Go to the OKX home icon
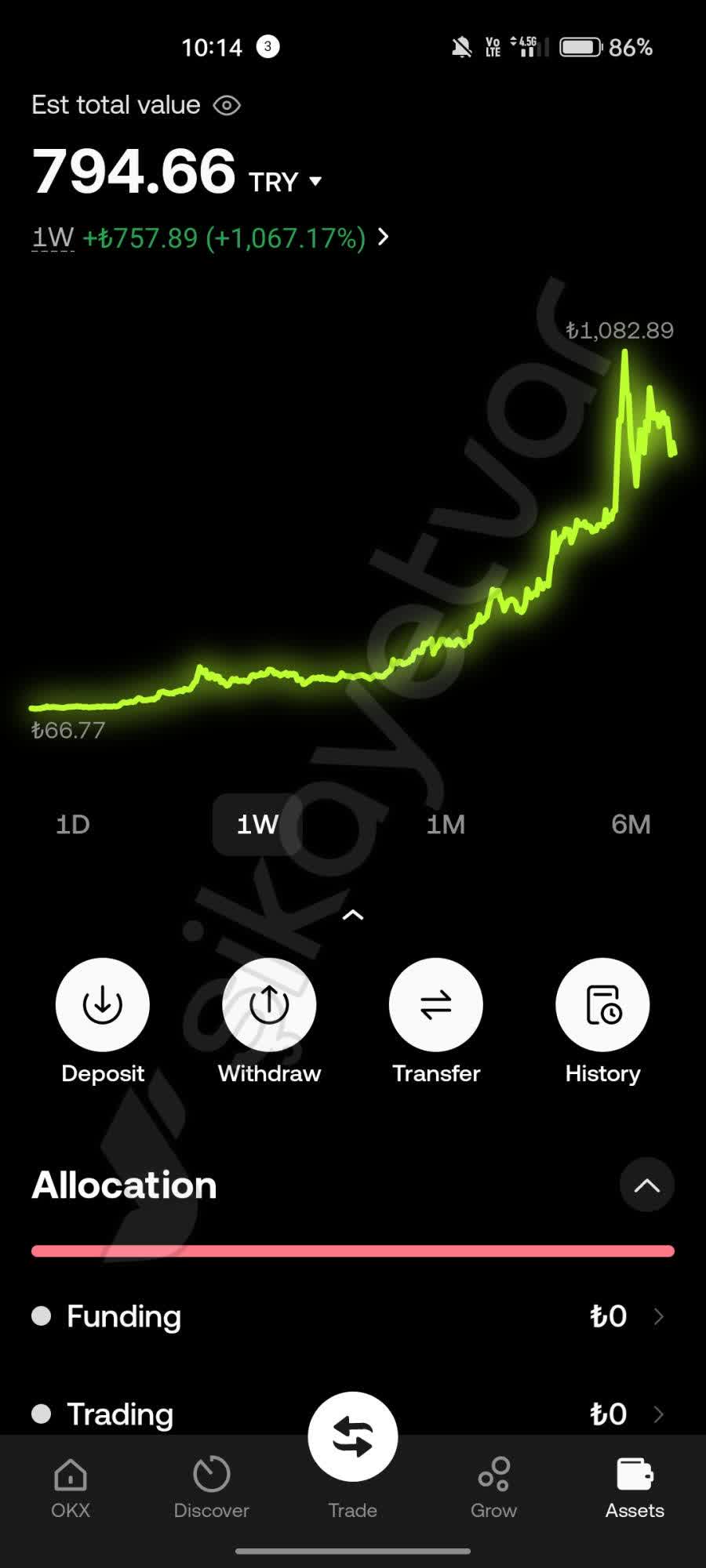Image resolution: width=706 pixels, height=1568 pixels. [70, 1482]
